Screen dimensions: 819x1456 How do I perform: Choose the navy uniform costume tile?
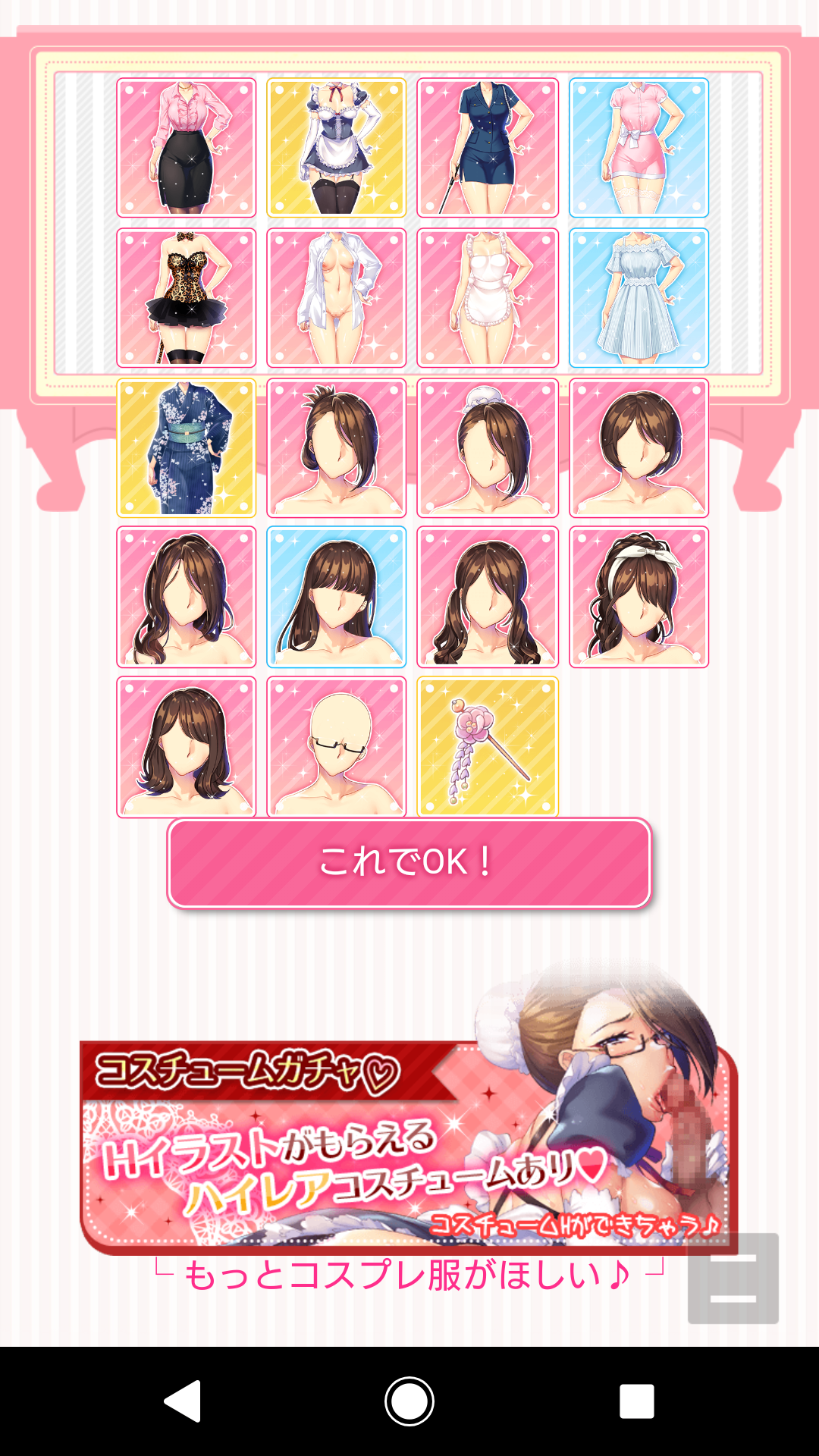487,148
